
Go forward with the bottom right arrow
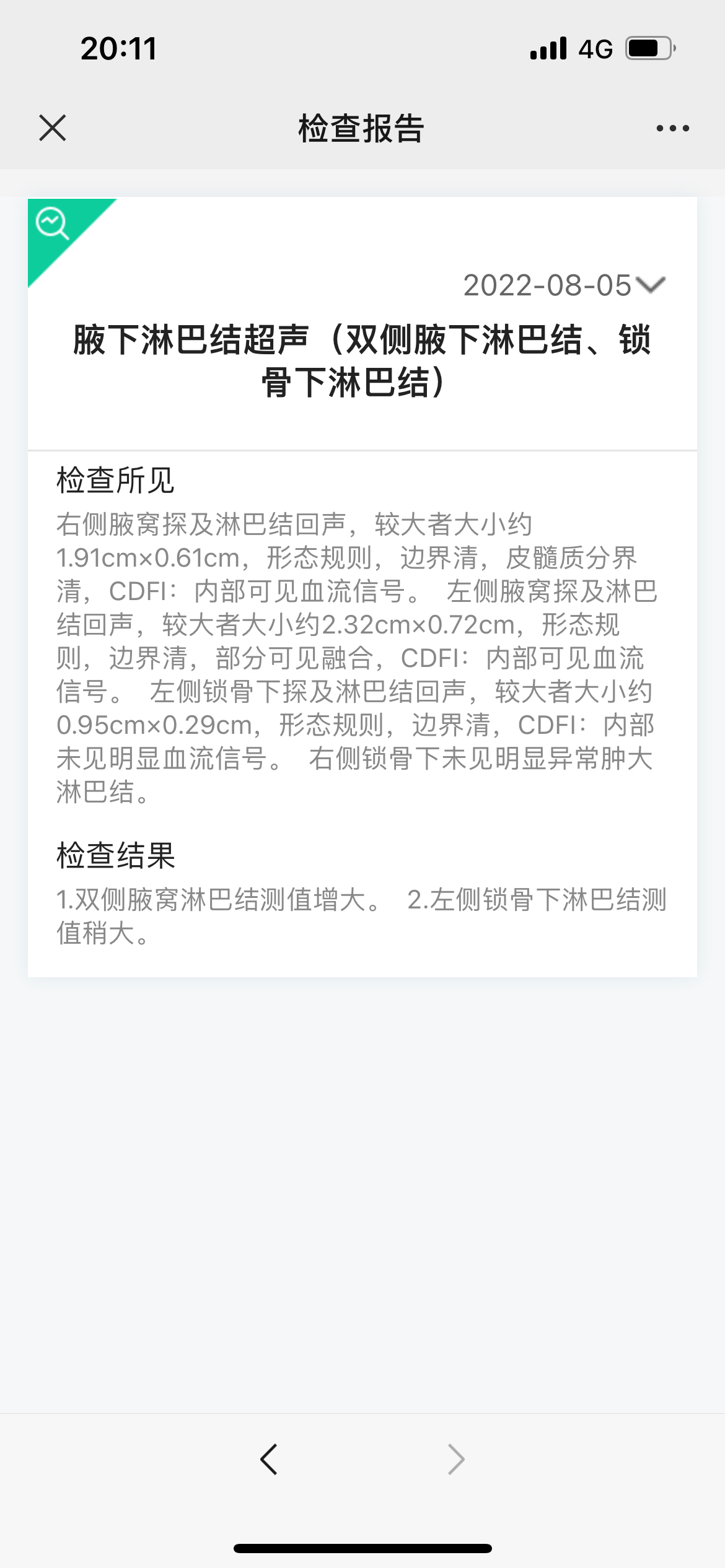pyautogui.click(x=456, y=1460)
